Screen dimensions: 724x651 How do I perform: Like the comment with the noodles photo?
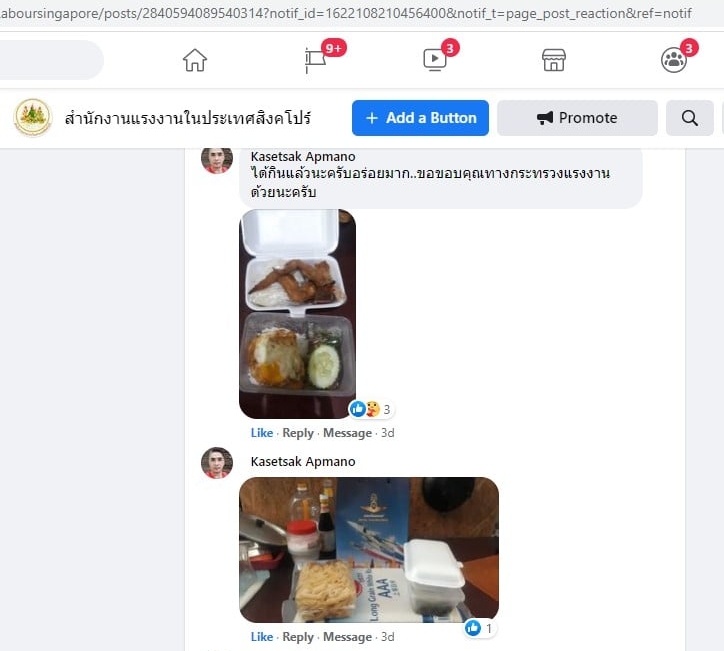click(261, 637)
